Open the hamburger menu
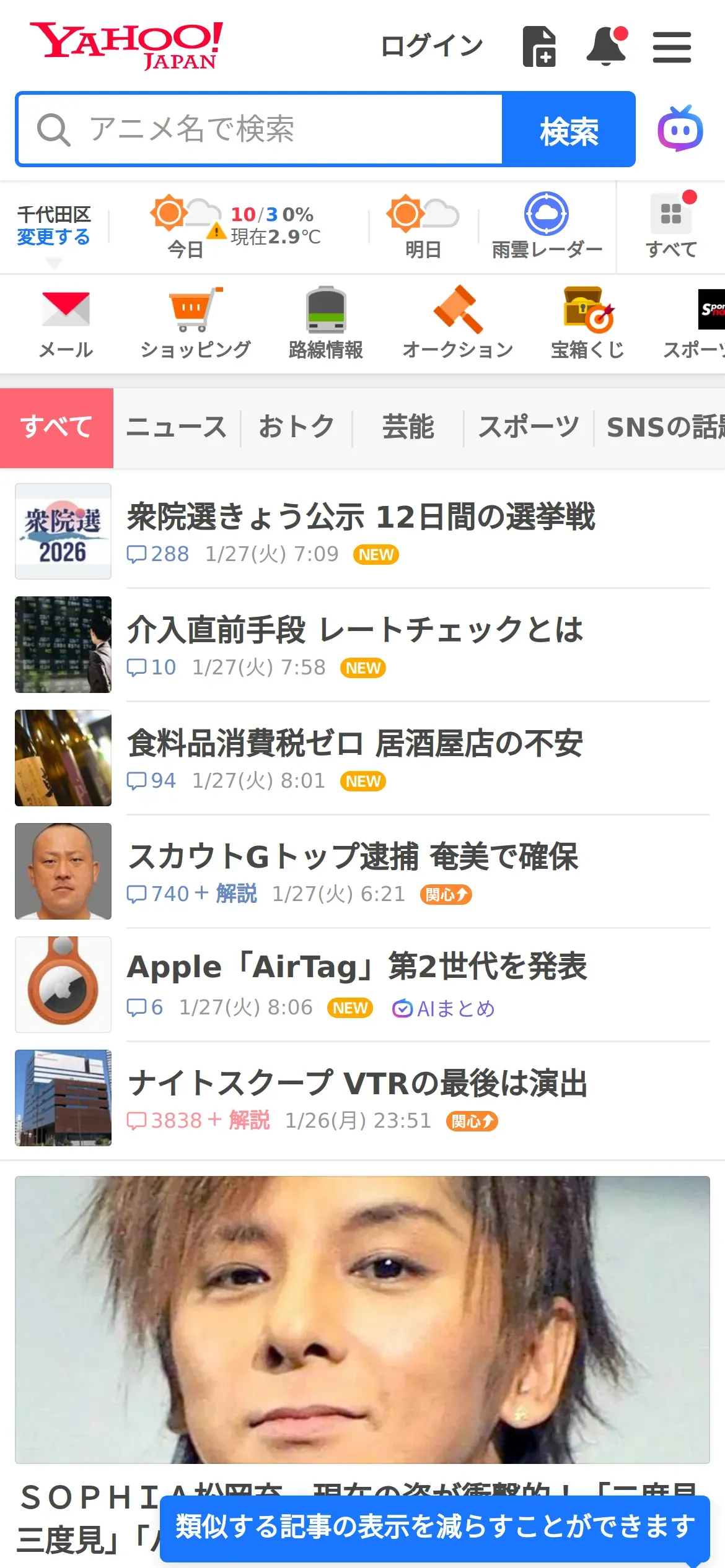The height and width of the screenshot is (1568, 725). tap(672, 47)
